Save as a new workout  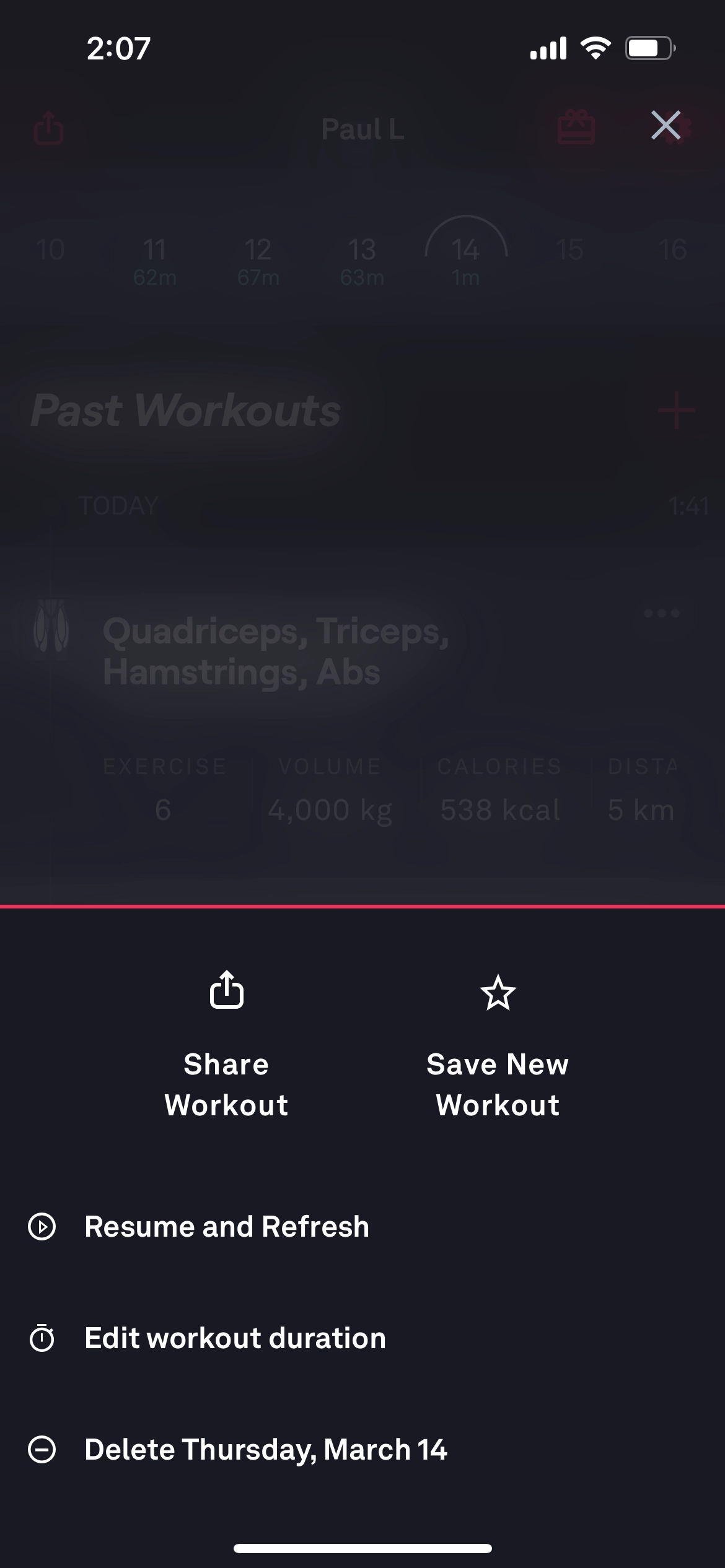tap(498, 1046)
